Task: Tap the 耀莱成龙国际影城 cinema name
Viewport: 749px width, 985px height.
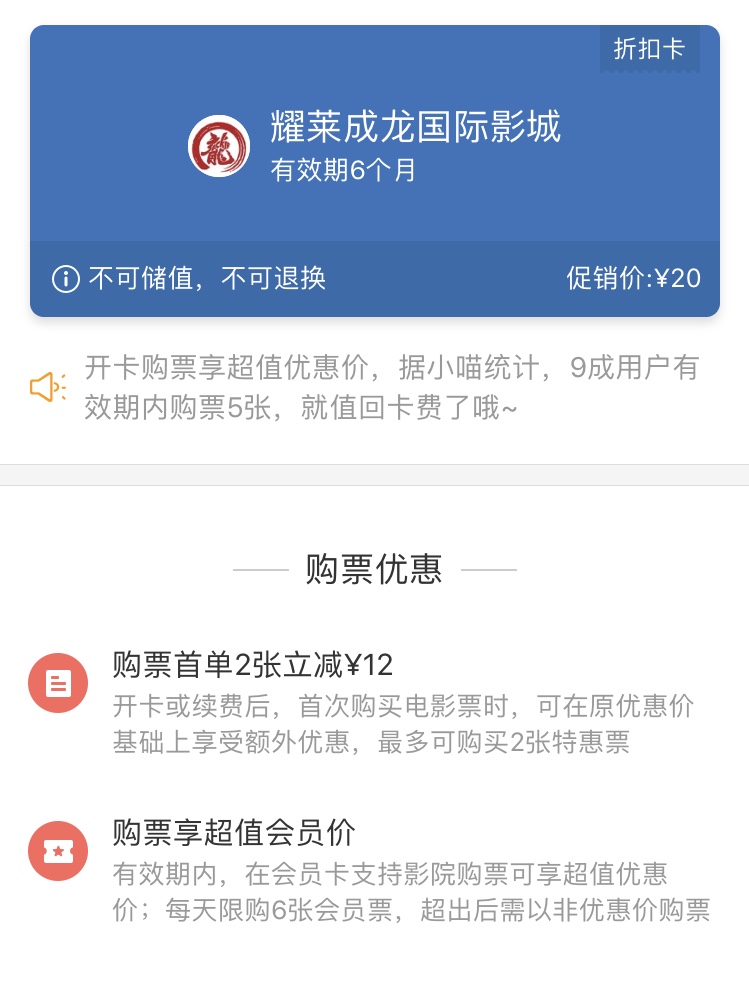Action: 415,128
